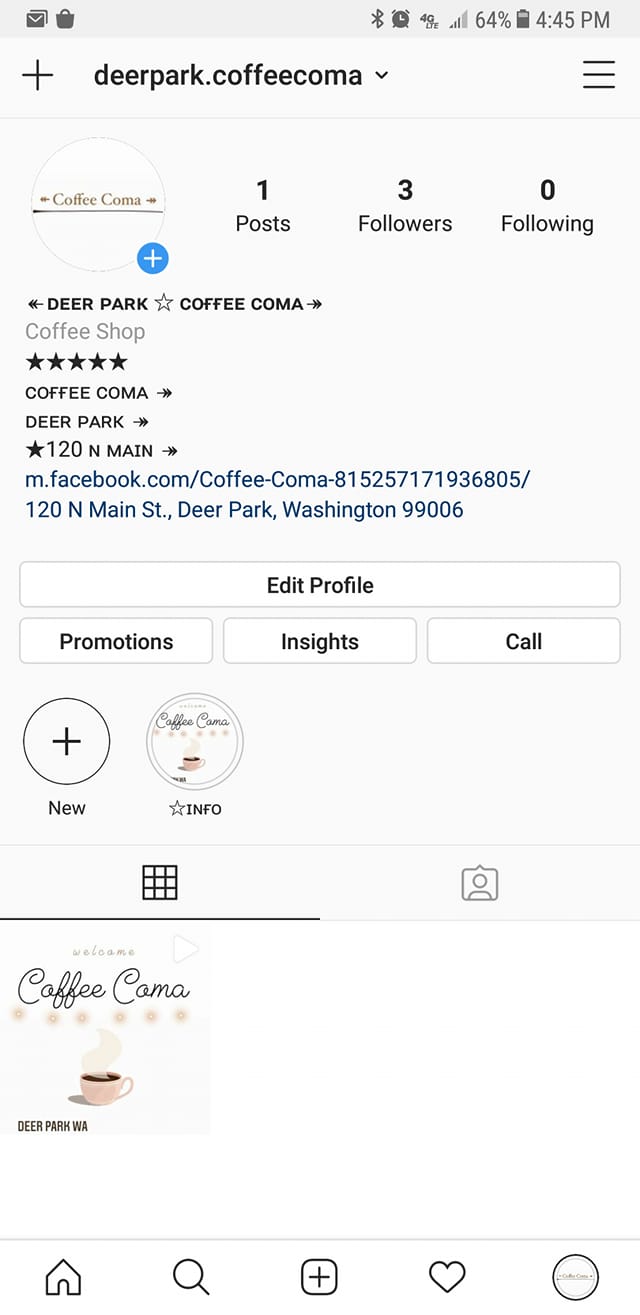Expand the deerpark.coffeecoma account switcher

click(x=381, y=75)
